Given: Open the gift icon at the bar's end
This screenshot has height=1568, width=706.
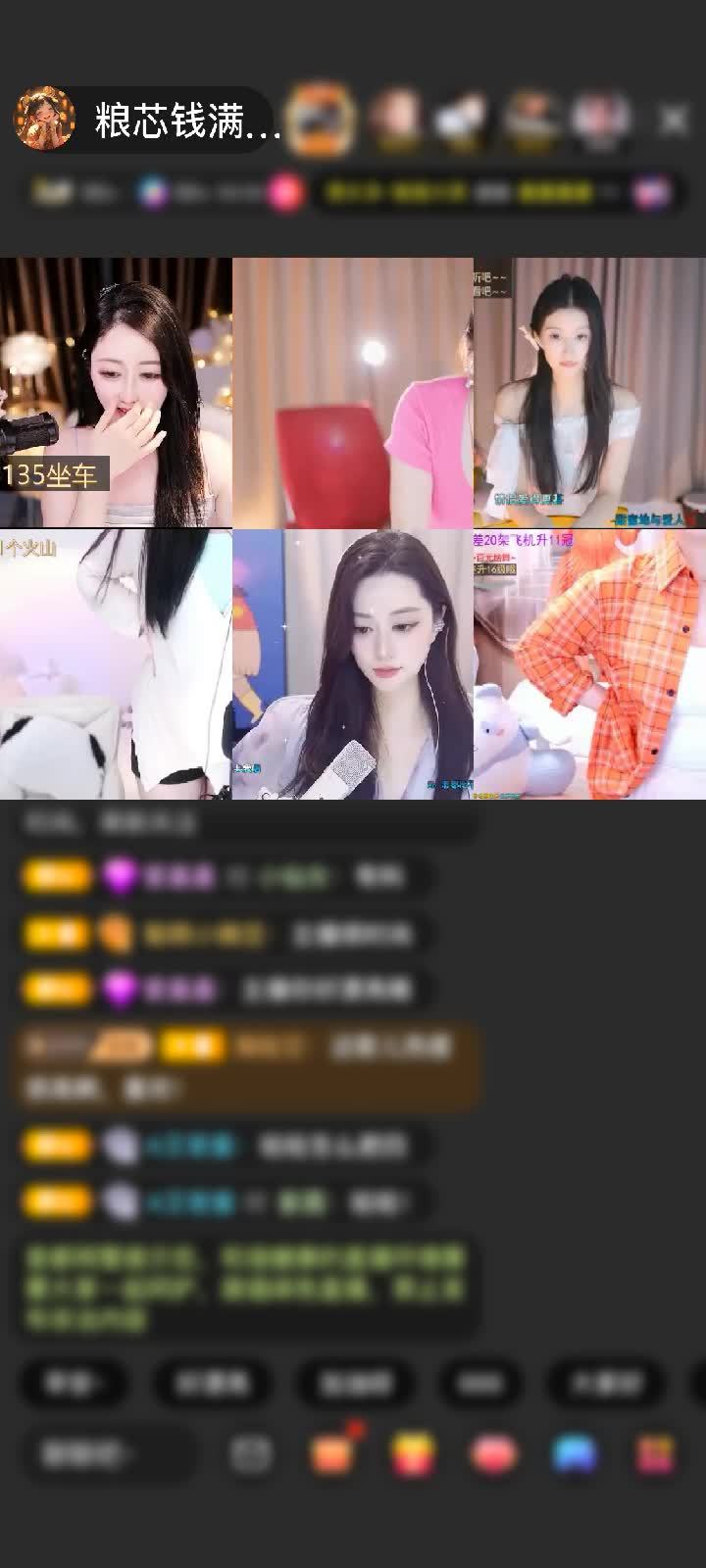Looking at the screenshot, I should click(655, 1454).
